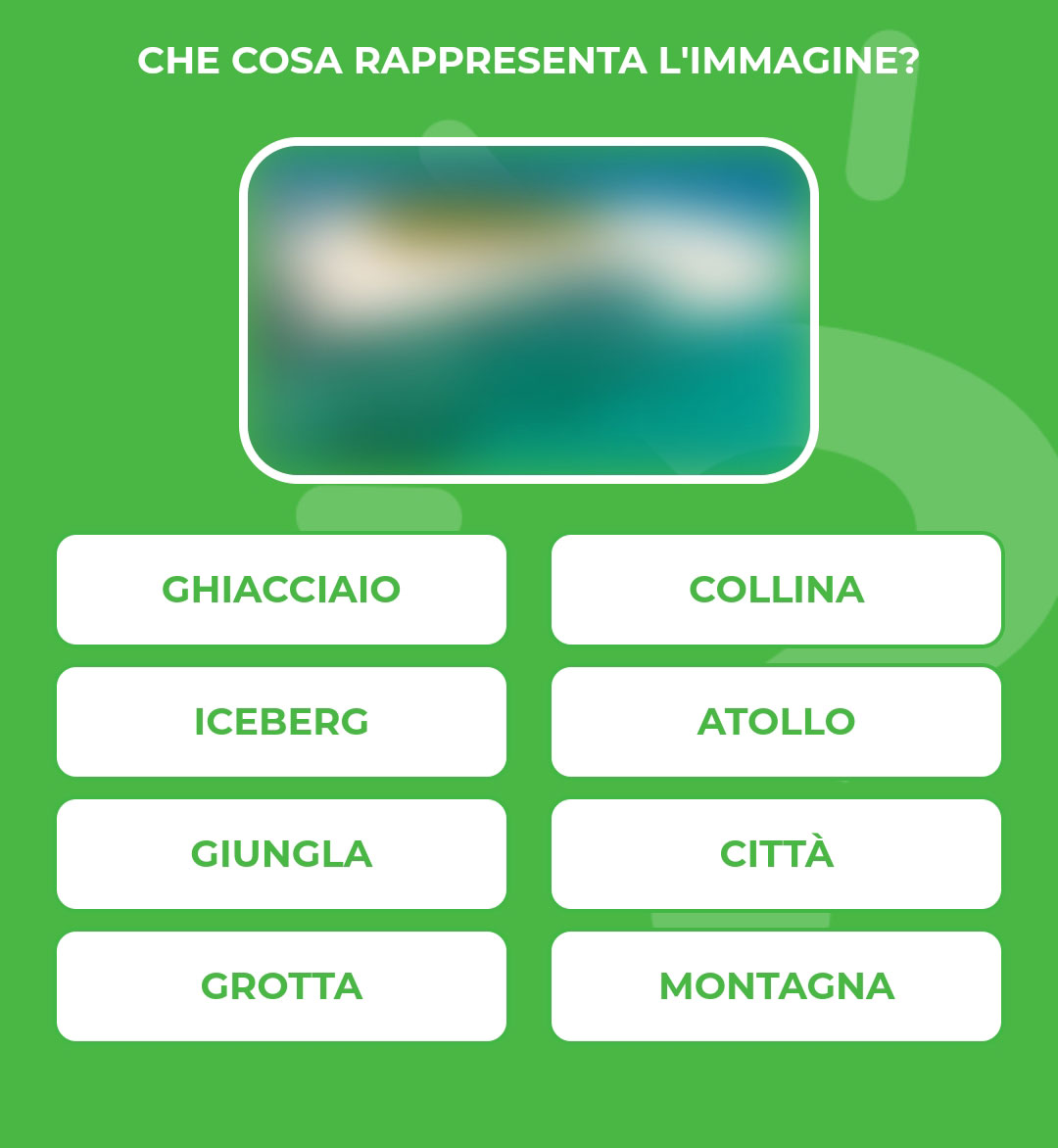Select the GHIACCIAIO answer
The height and width of the screenshot is (1148, 1058).
(281, 590)
